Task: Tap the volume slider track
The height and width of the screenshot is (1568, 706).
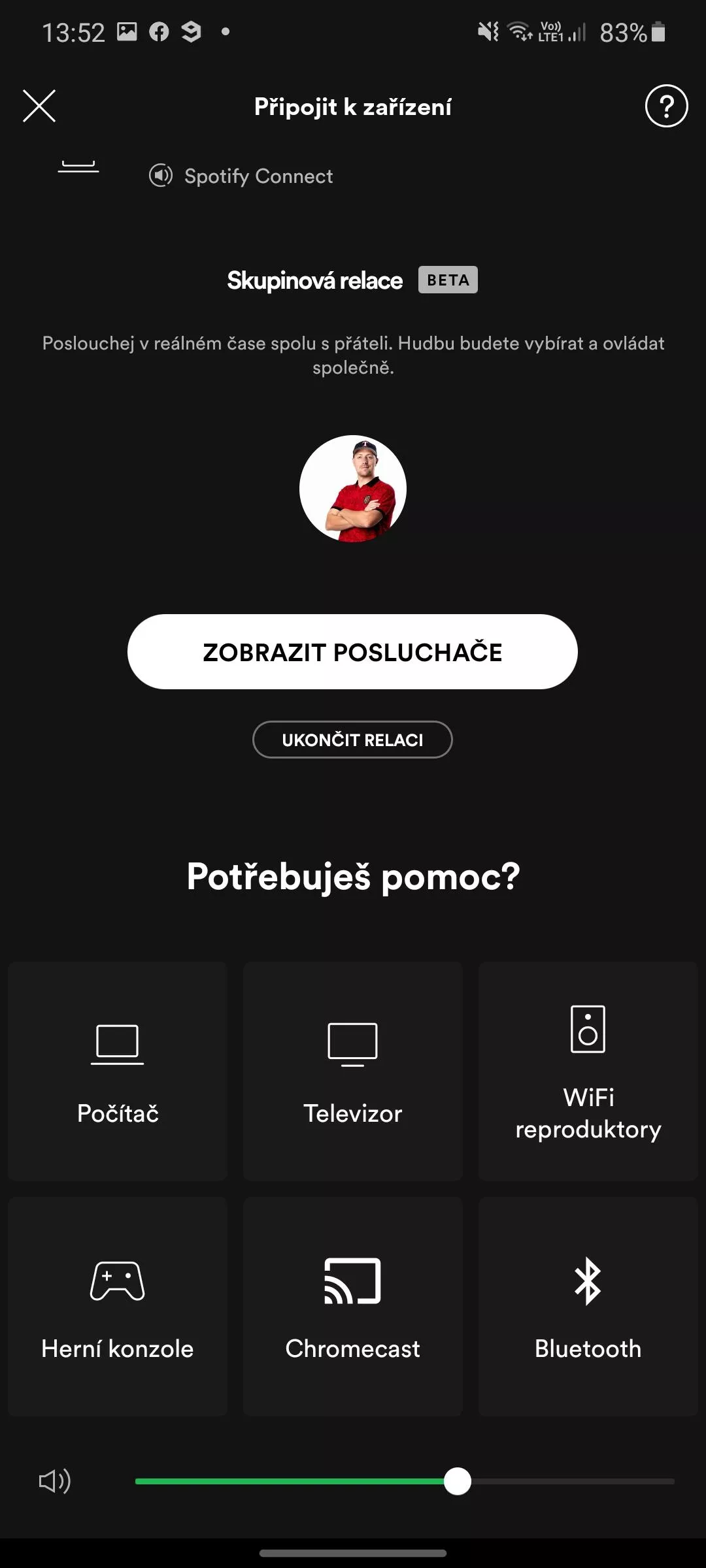Action: coord(405,1481)
